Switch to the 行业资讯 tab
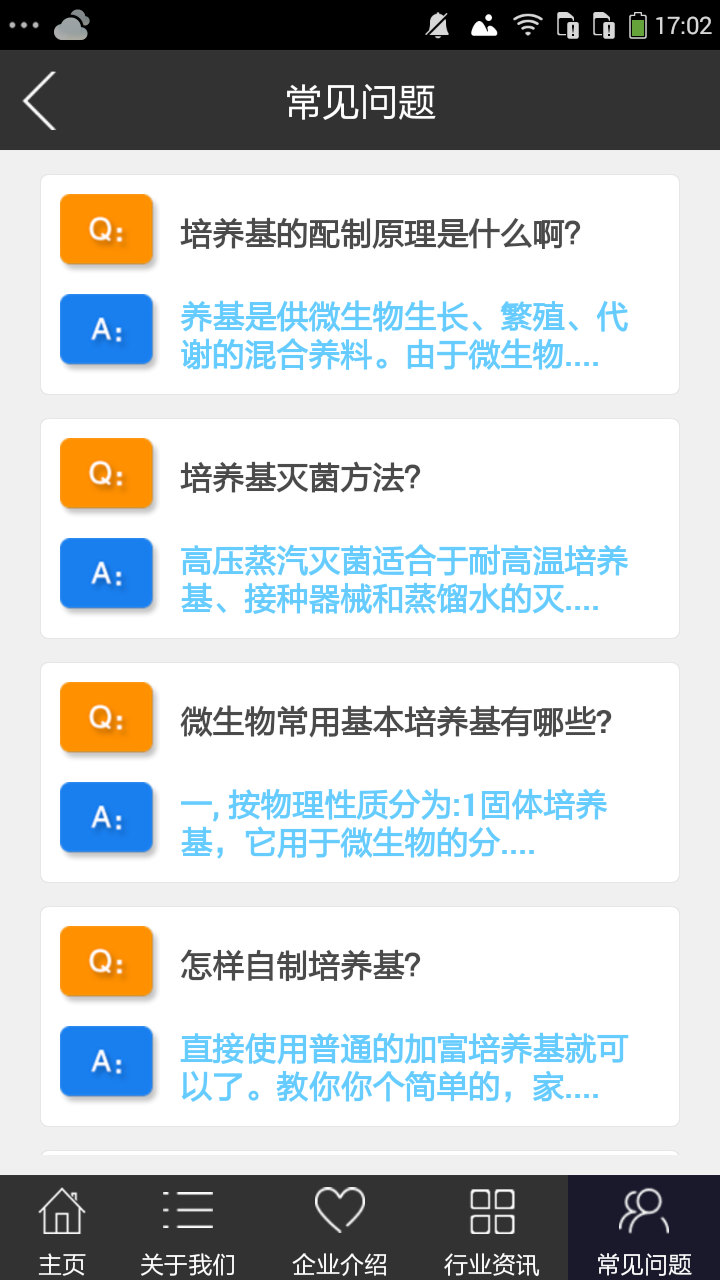 pos(491,1228)
